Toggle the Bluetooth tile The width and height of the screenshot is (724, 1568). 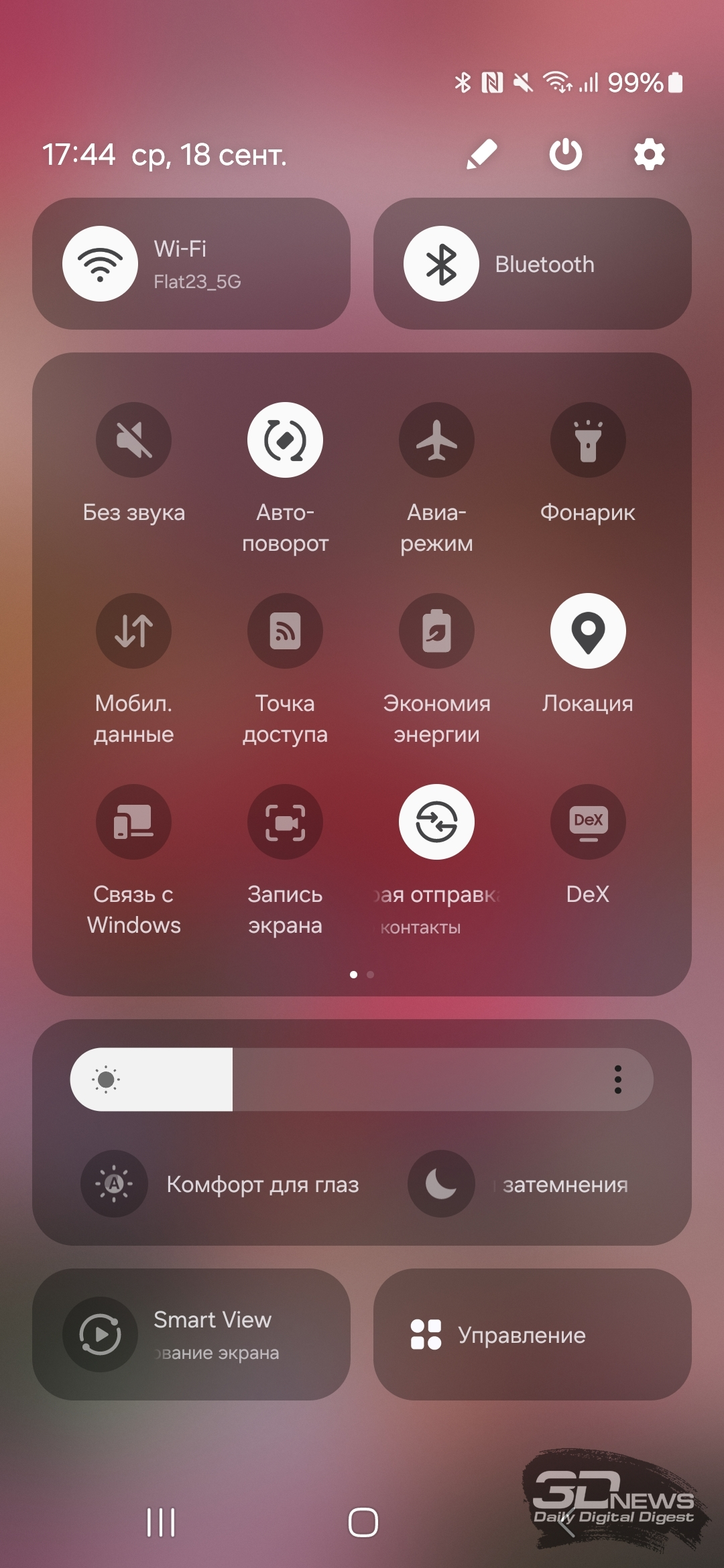(x=532, y=263)
